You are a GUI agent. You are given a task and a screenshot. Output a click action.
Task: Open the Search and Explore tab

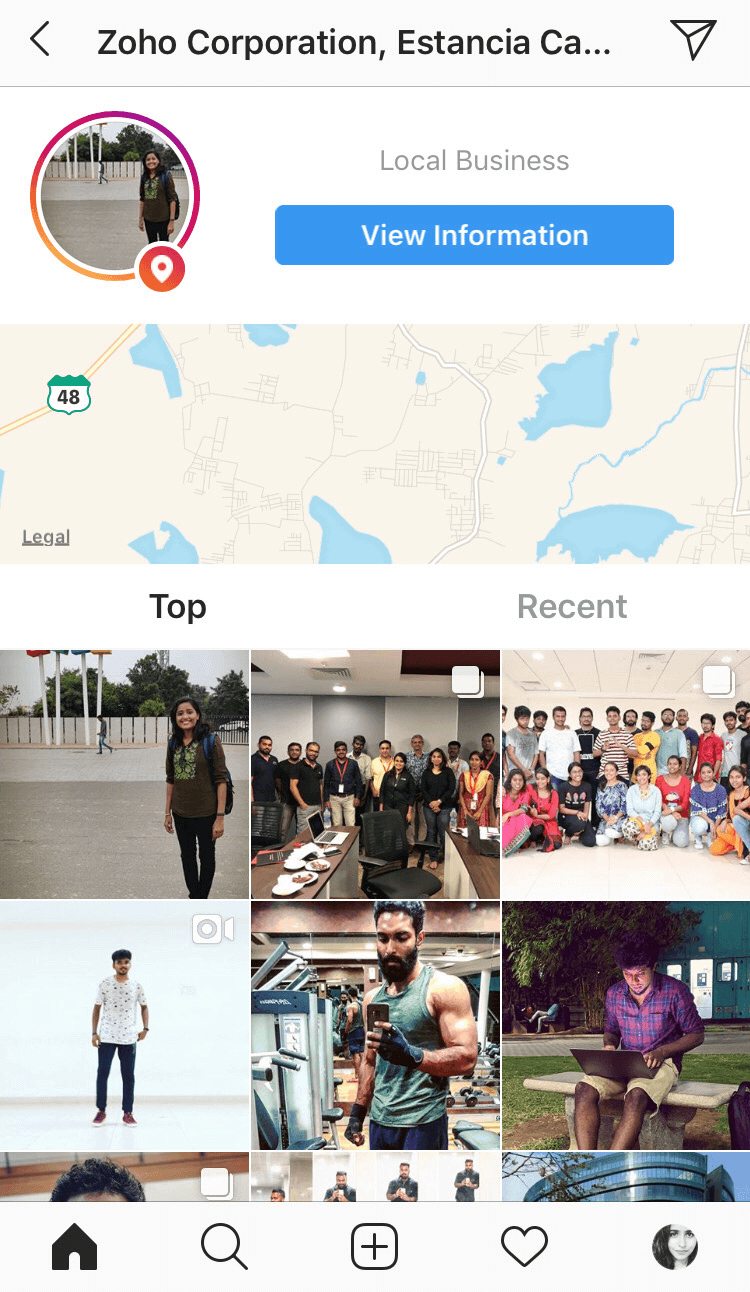[x=224, y=1247]
